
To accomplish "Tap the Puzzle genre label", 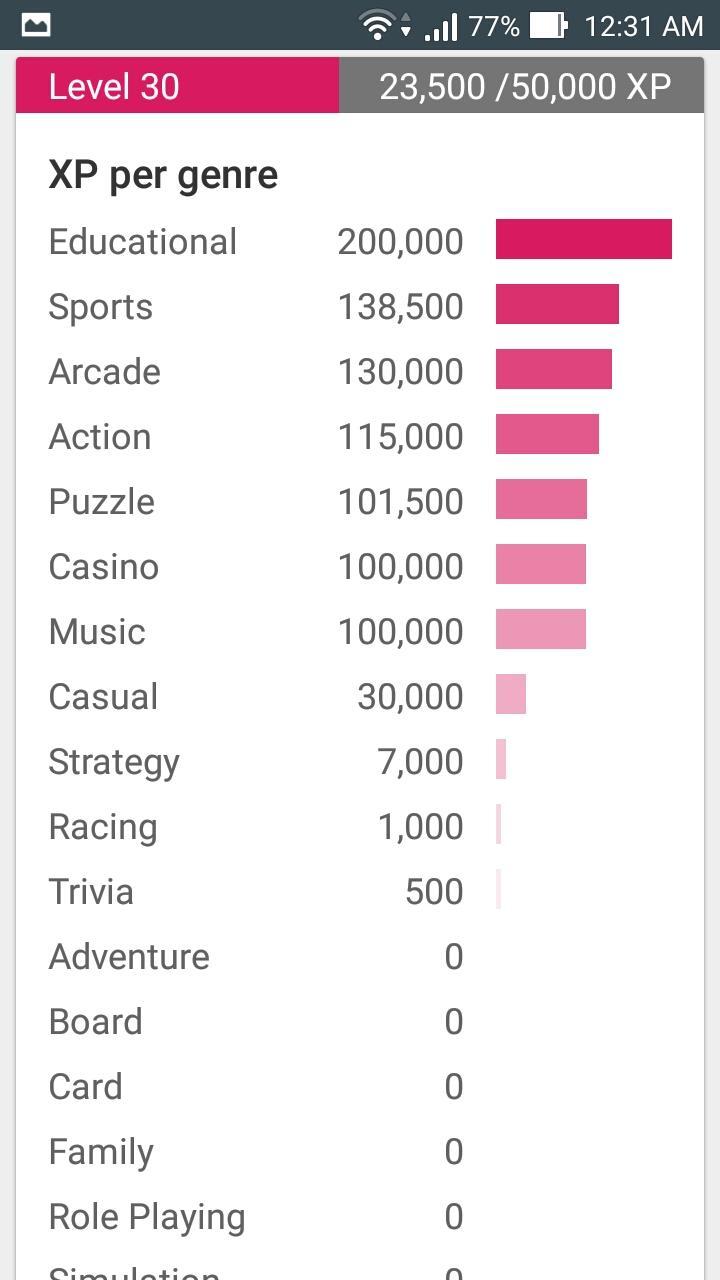I will pyautogui.click(x=101, y=501).
